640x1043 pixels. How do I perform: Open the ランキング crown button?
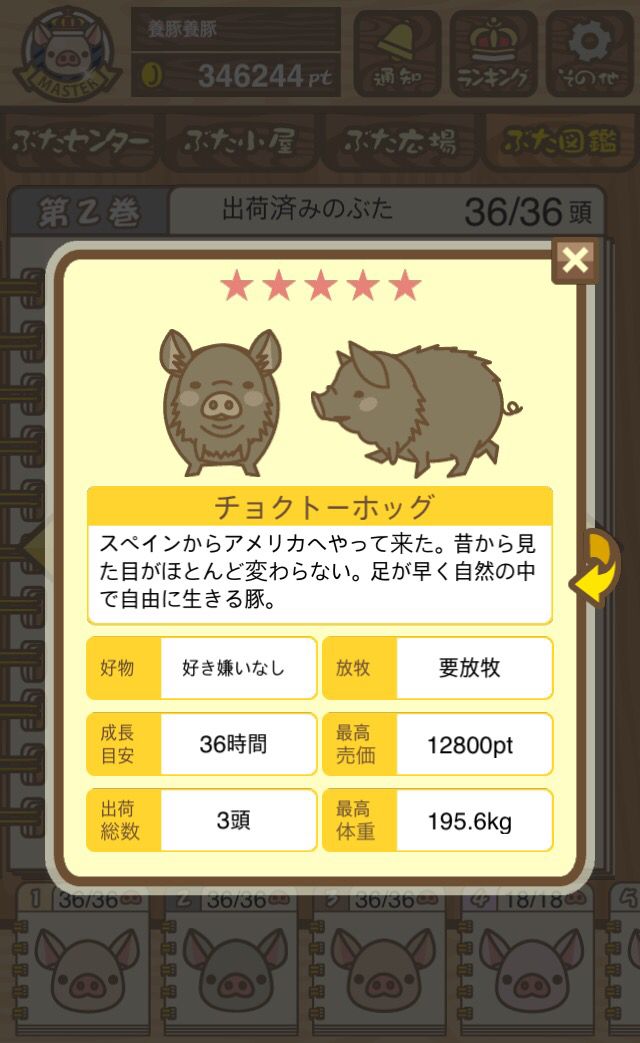[493, 54]
